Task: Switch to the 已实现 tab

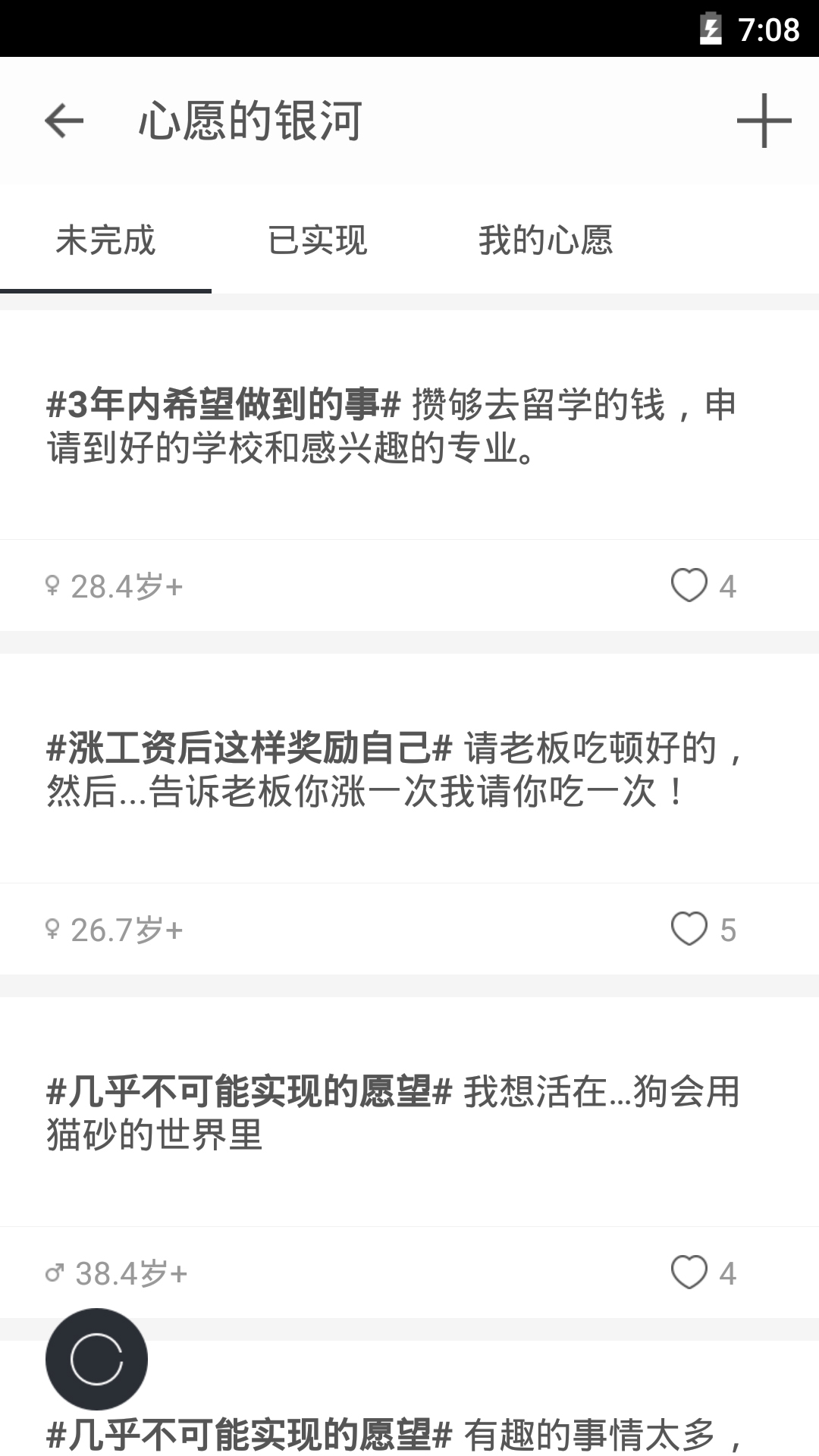Action: 318,240
